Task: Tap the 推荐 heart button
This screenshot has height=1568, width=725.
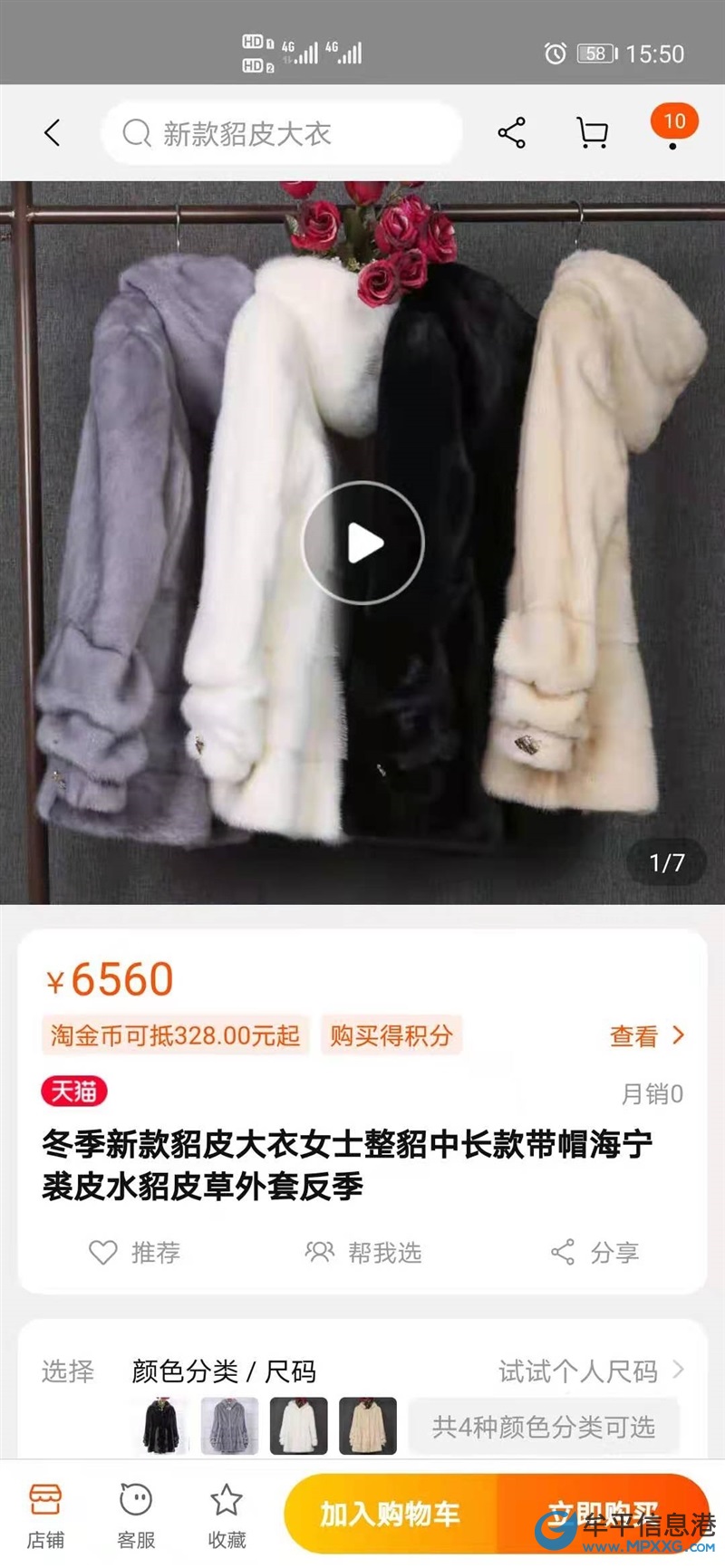Action: click(x=134, y=1253)
